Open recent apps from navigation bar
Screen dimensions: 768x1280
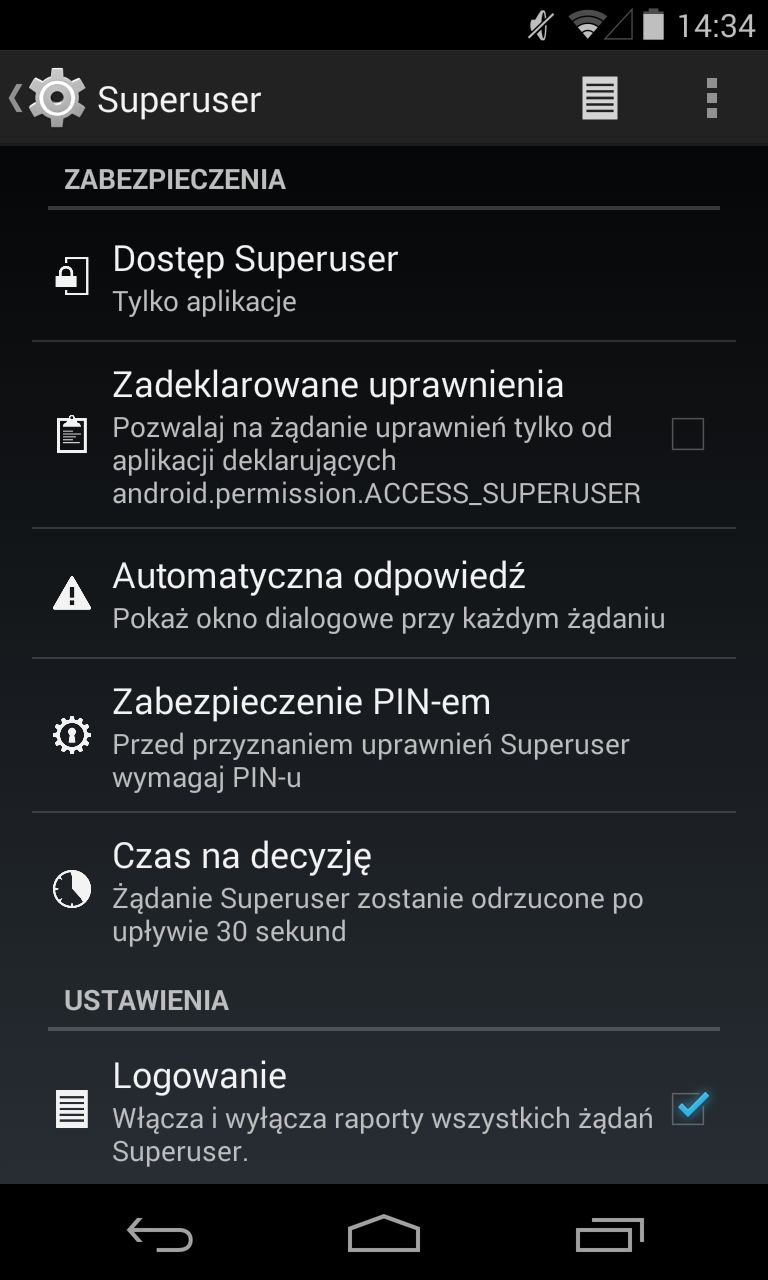pyautogui.click(x=609, y=1235)
